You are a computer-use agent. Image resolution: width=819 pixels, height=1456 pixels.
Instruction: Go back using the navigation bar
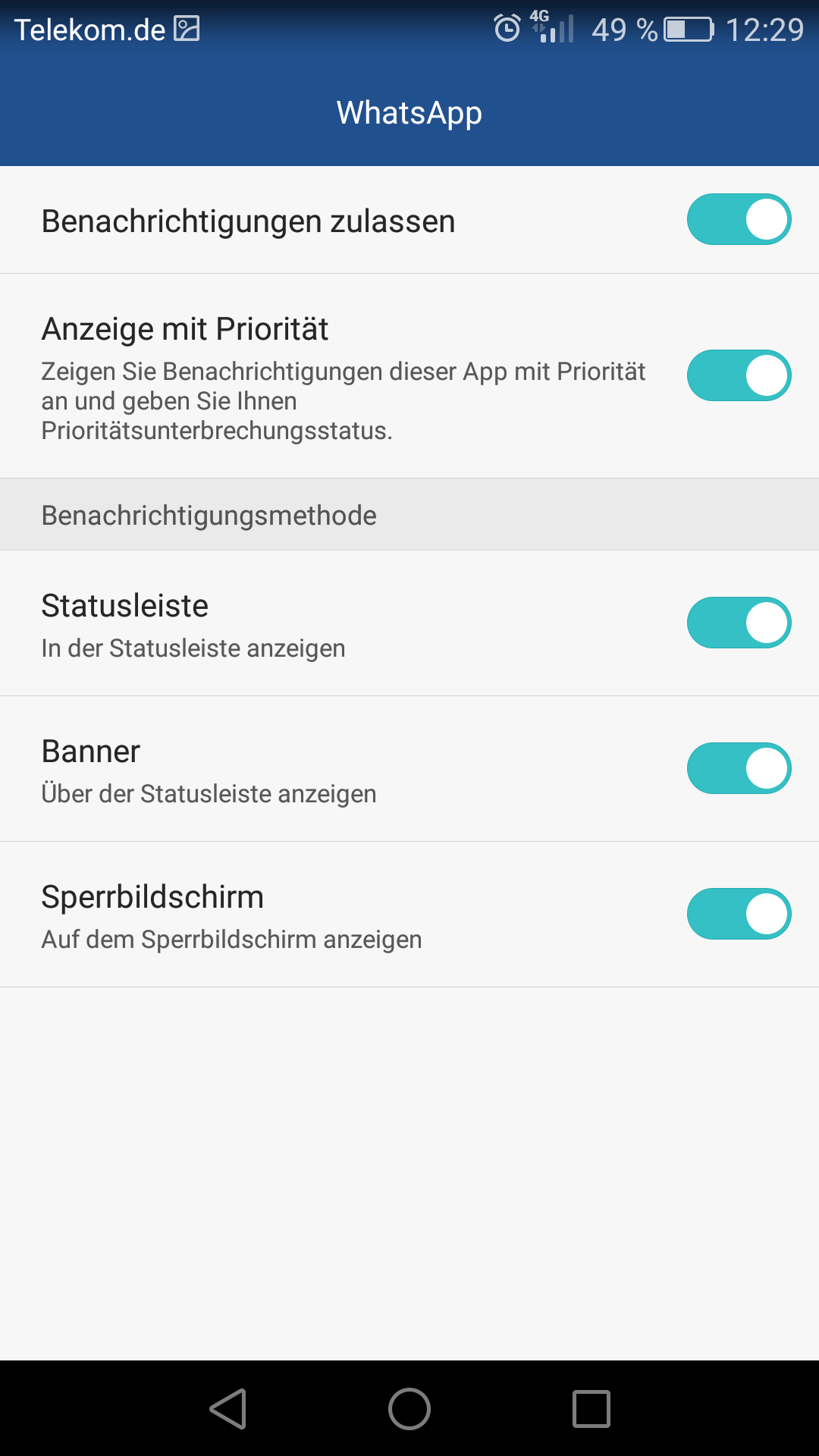coord(227,1409)
